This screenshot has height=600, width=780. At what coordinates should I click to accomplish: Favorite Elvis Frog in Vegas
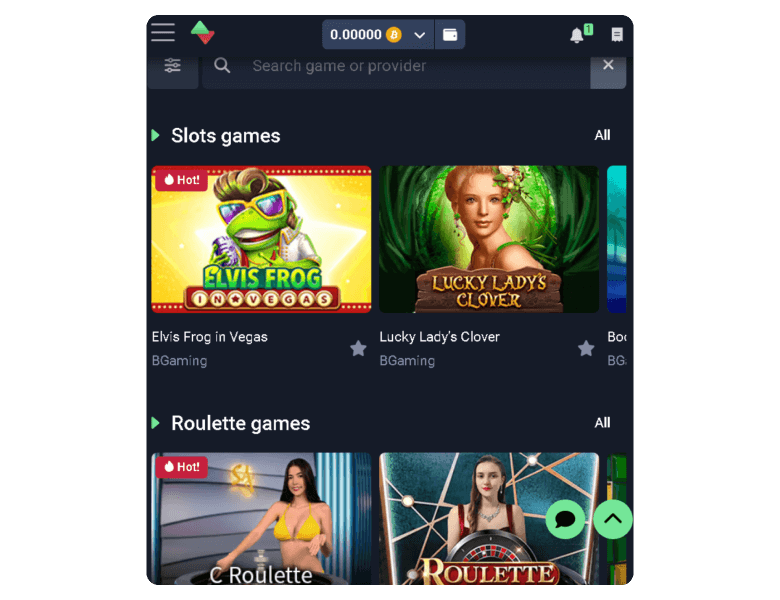(x=358, y=348)
